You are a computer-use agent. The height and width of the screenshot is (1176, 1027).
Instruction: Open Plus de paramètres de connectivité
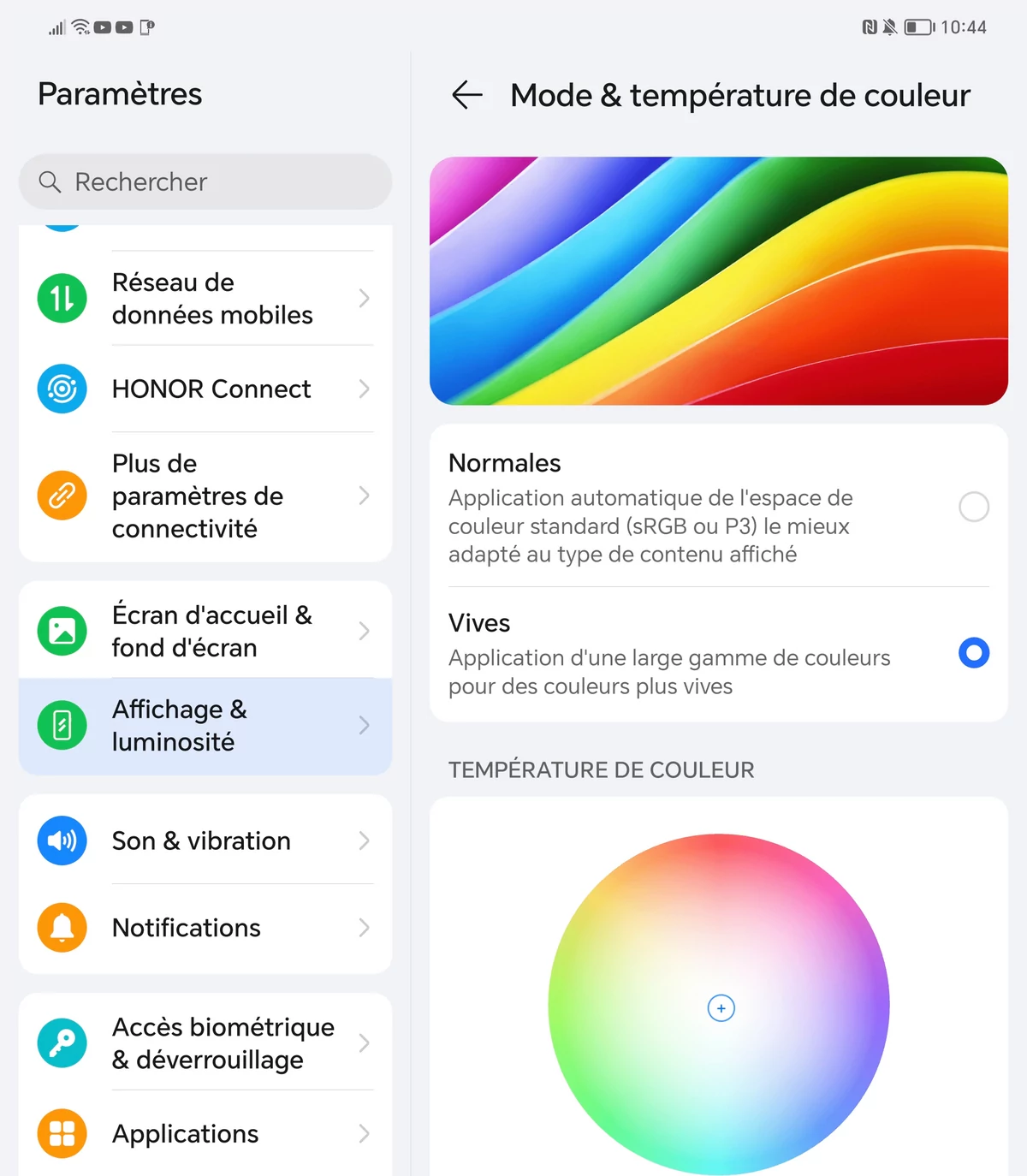point(205,496)
